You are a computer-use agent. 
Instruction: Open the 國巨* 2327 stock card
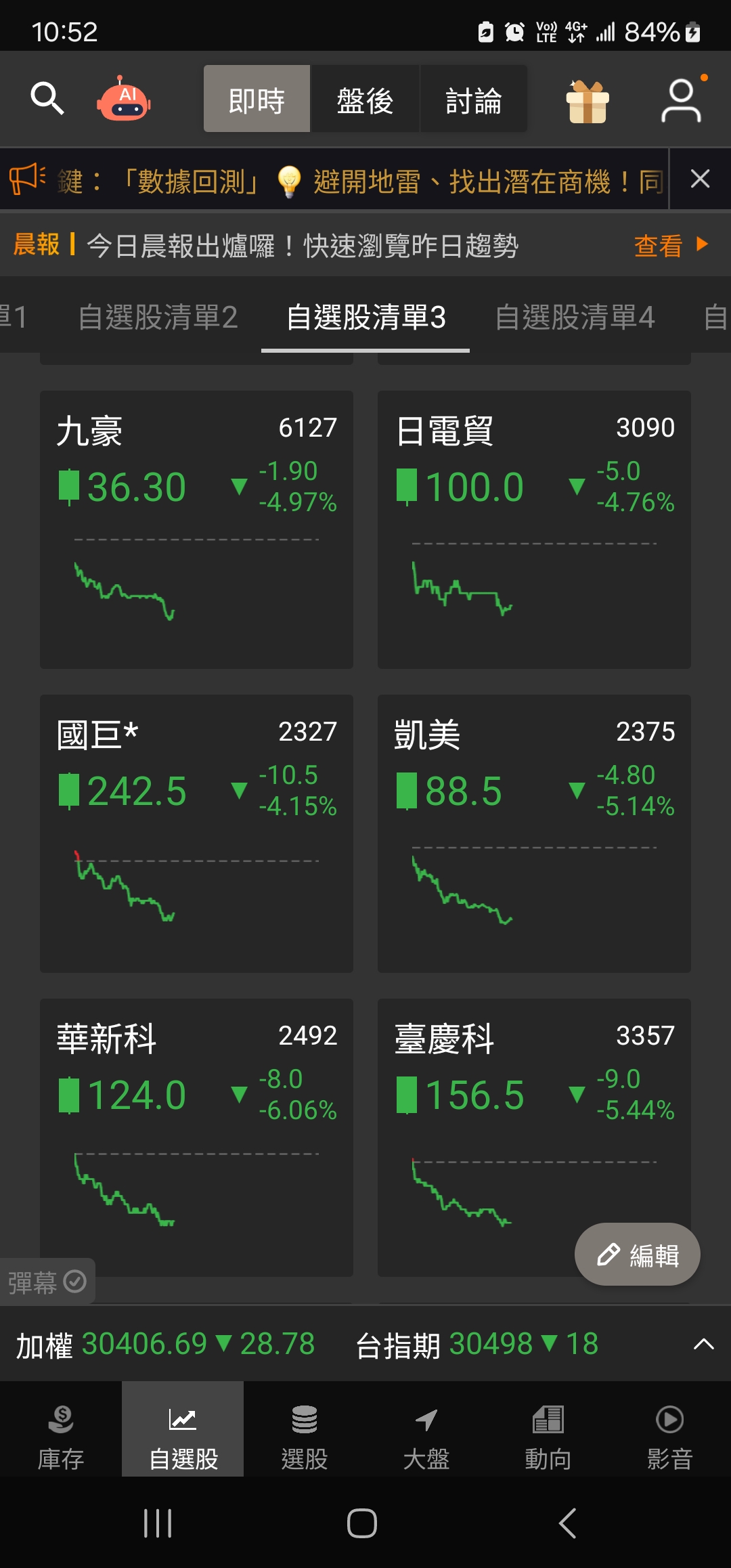(x=196, y=833)
